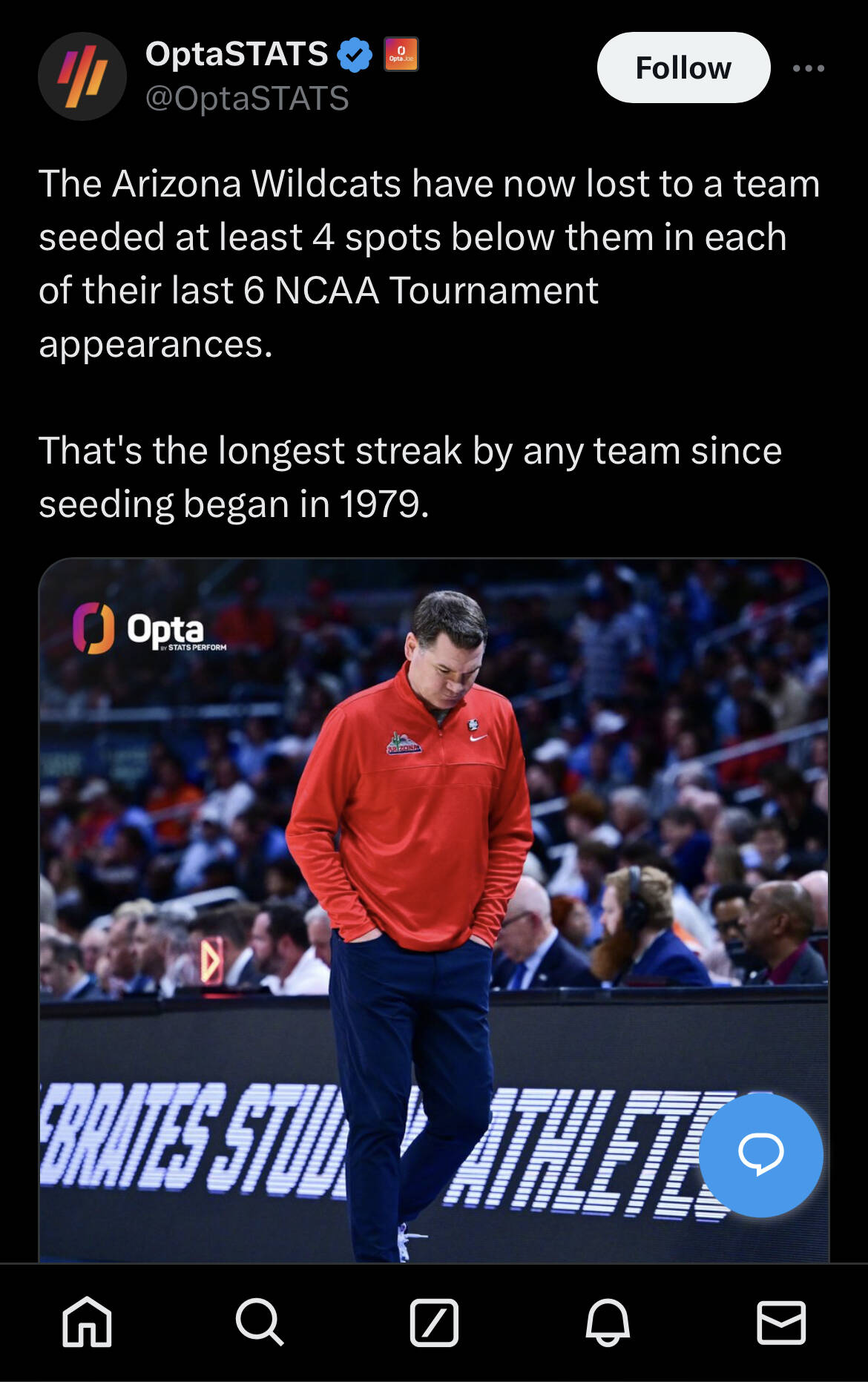Go to the Home tab
The height and width of the screenshot is (1382, 868).
tap(88, 1322)
